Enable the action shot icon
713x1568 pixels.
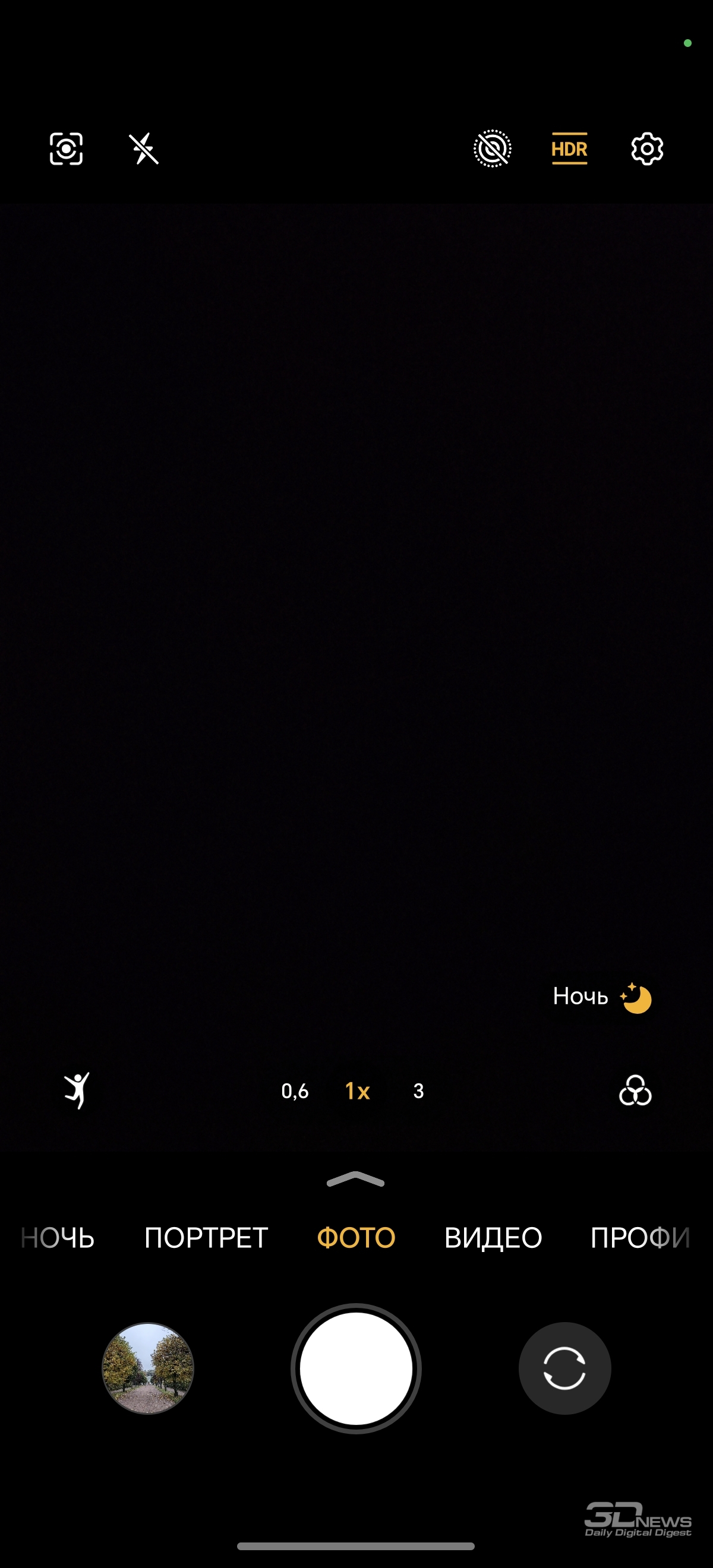tap(77, 1090)
